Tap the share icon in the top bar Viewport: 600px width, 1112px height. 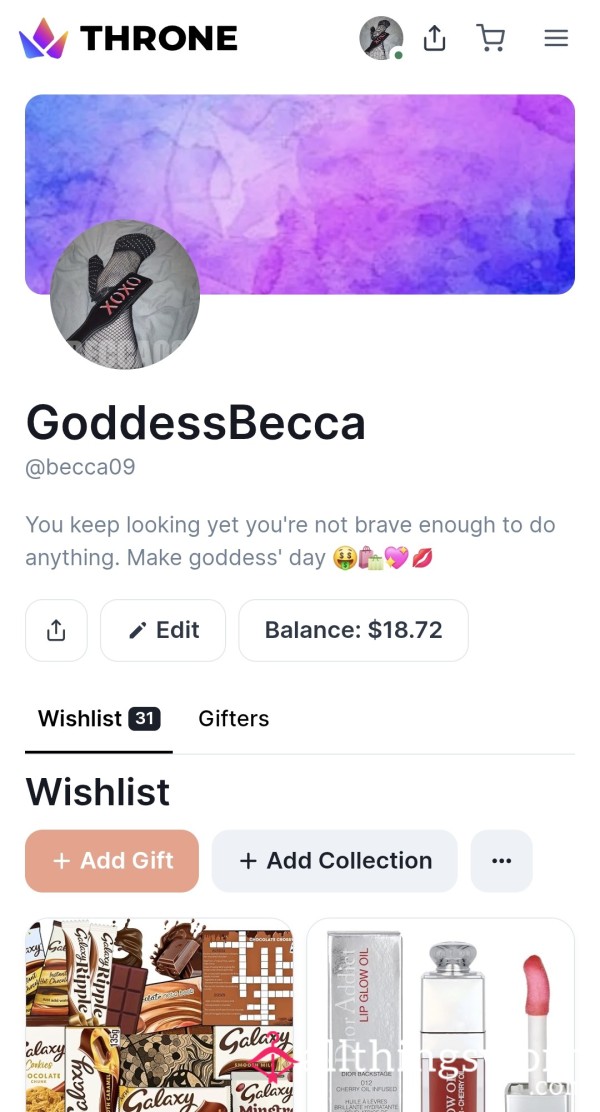tap(434, 38)
